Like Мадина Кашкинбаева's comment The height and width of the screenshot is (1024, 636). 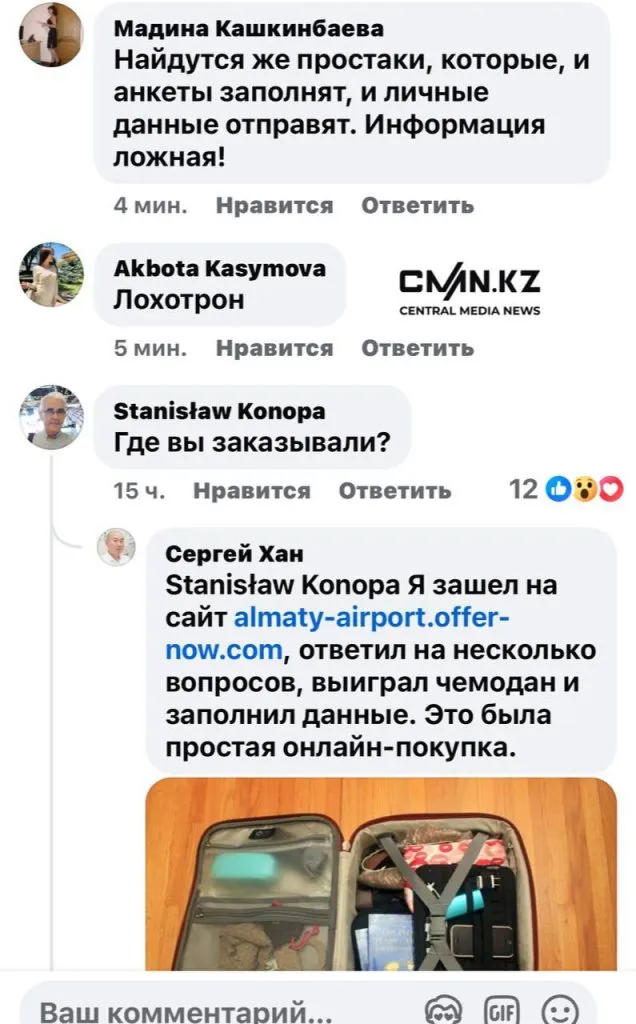(274, 206)
